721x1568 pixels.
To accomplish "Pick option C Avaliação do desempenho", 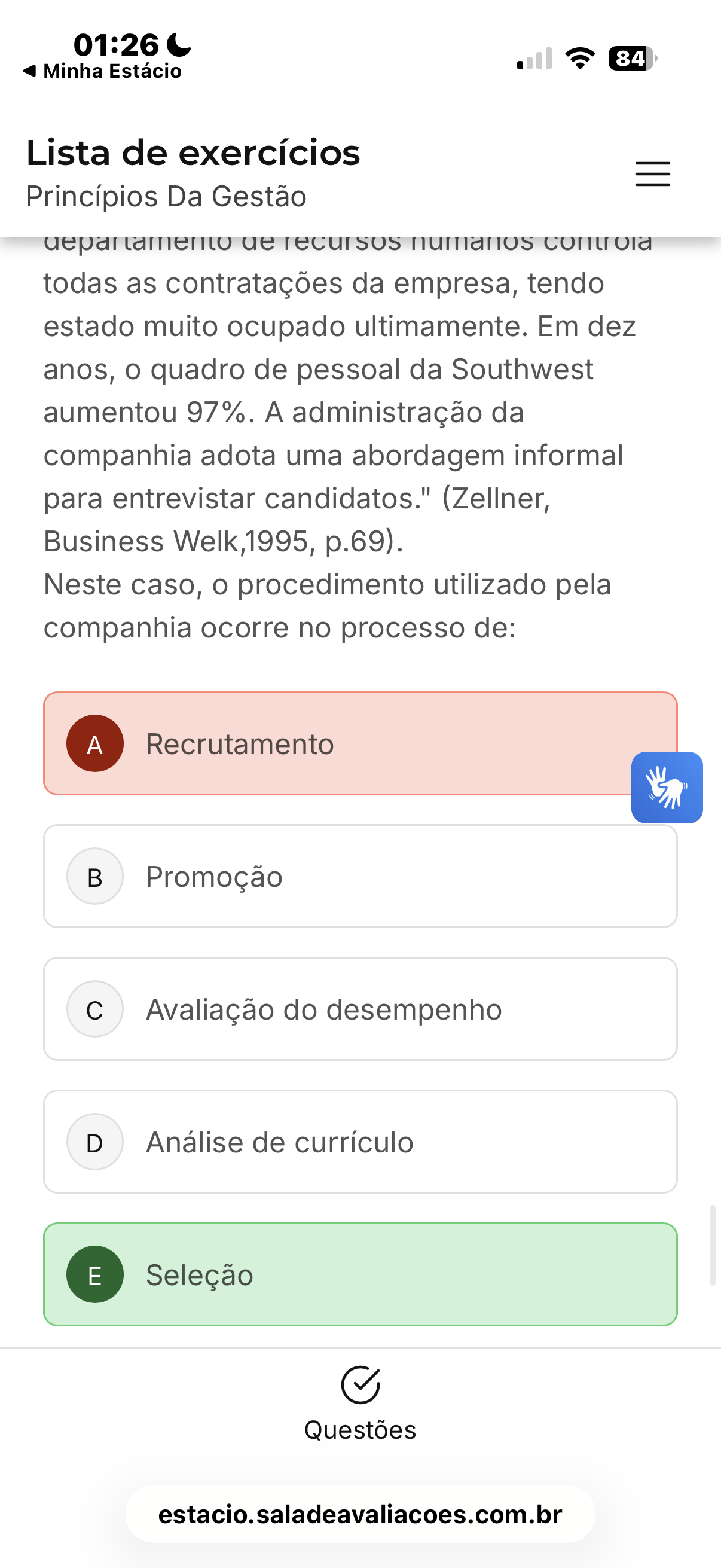I will 360,1009.
